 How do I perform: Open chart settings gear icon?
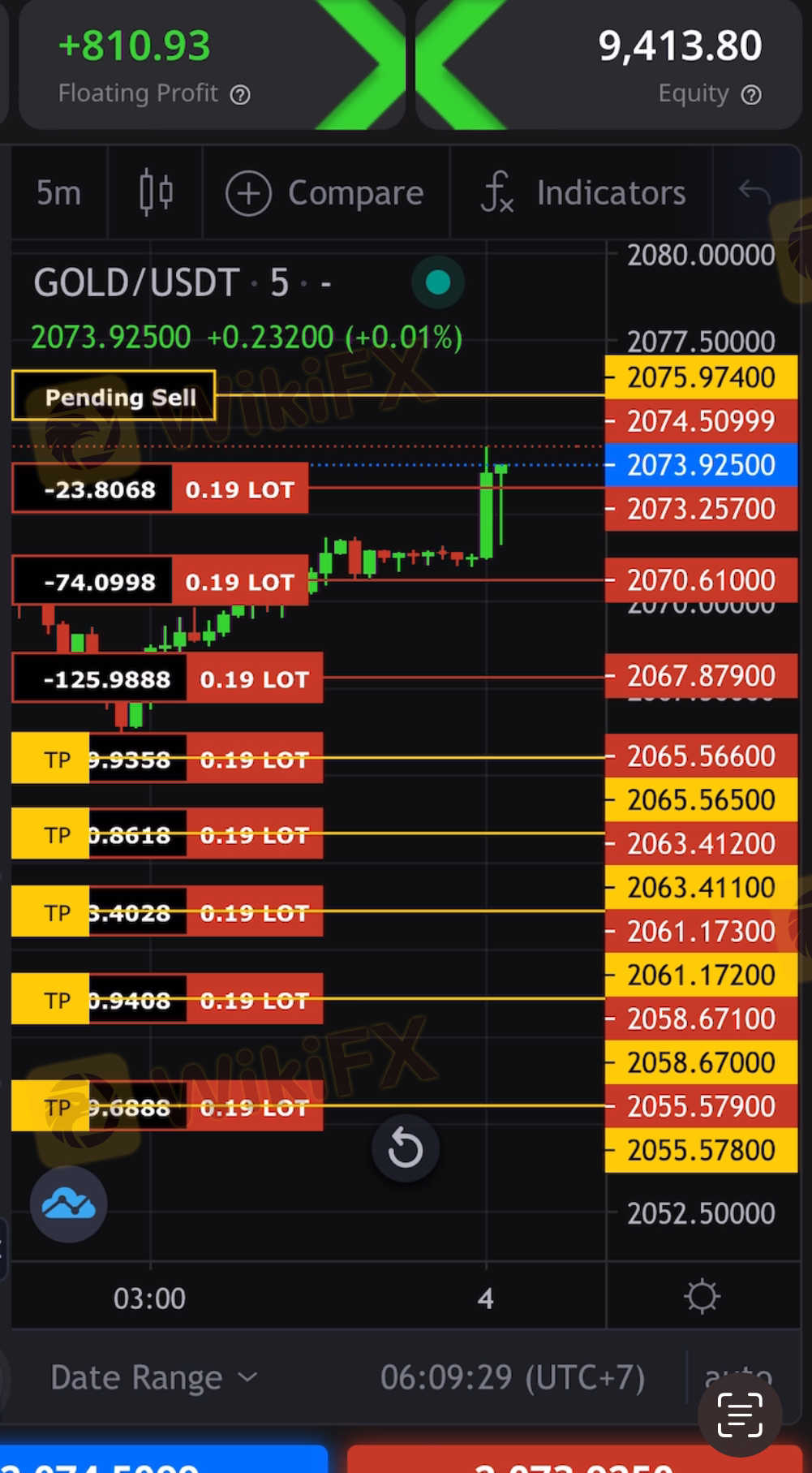click(702, 1296)
